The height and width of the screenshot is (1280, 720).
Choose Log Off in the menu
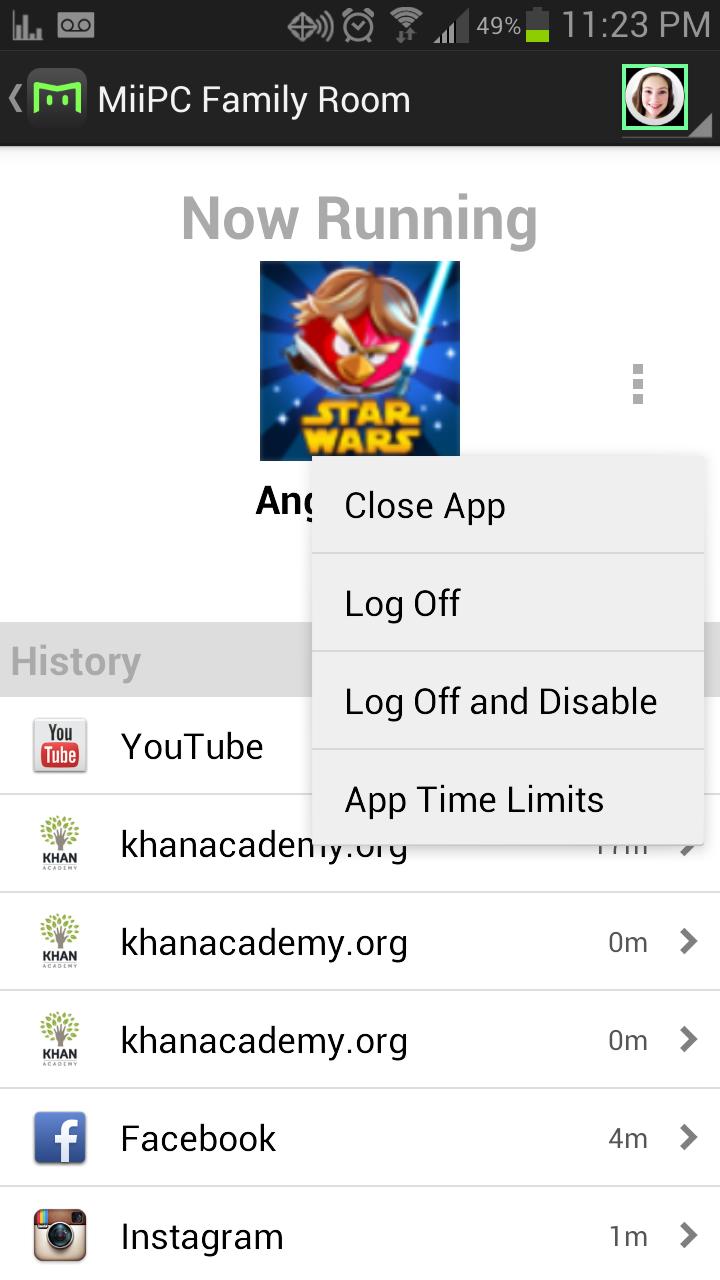pos(507,604)
